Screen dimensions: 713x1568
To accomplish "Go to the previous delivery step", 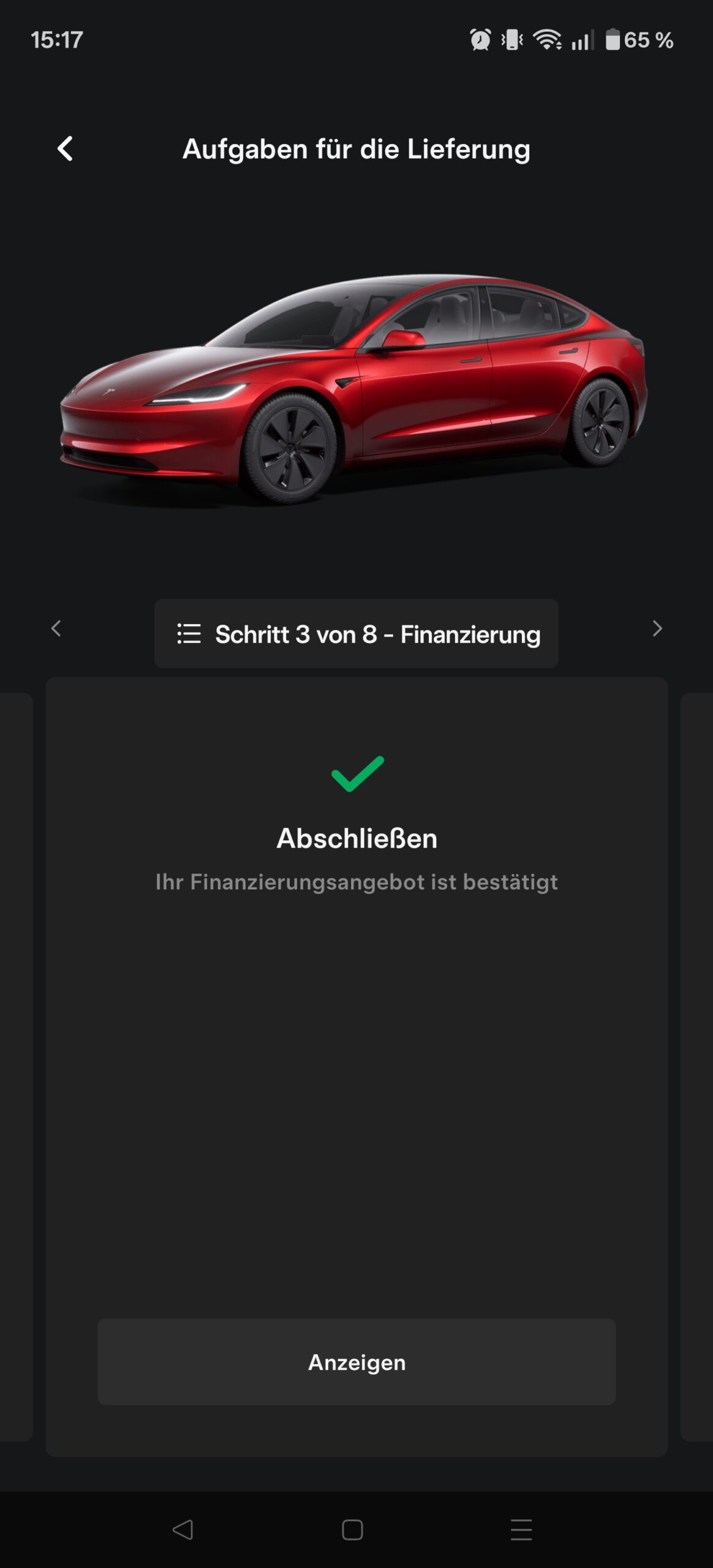I will click(56, 628).
